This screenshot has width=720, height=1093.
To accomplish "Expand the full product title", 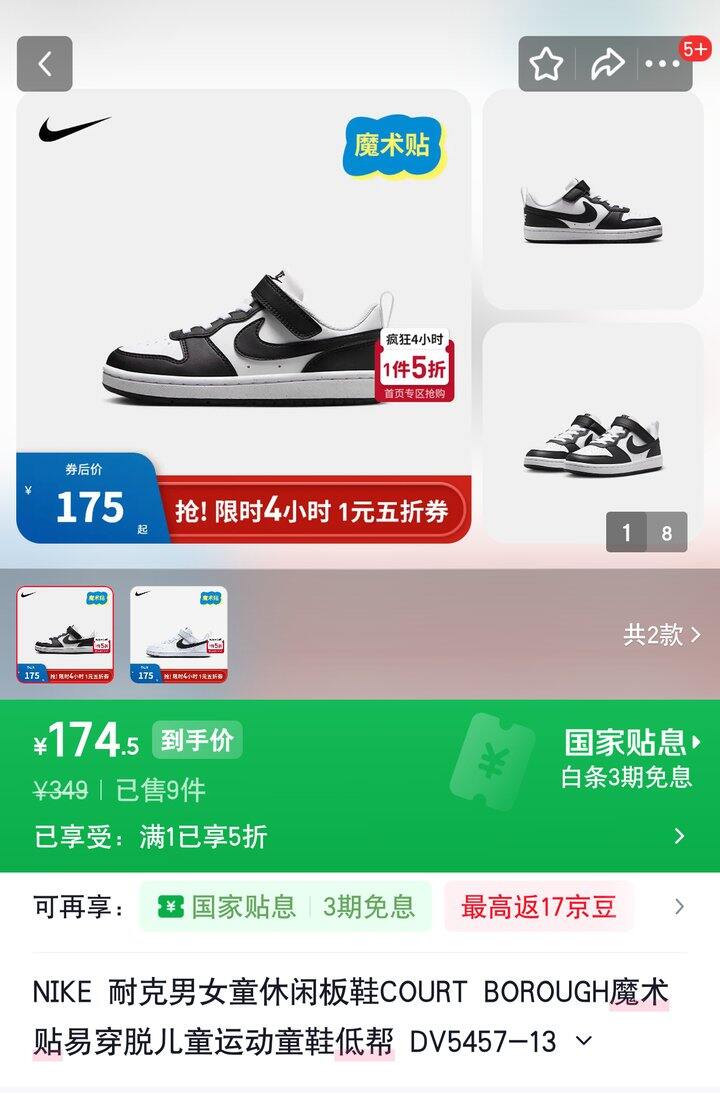I will (584, 1041).
